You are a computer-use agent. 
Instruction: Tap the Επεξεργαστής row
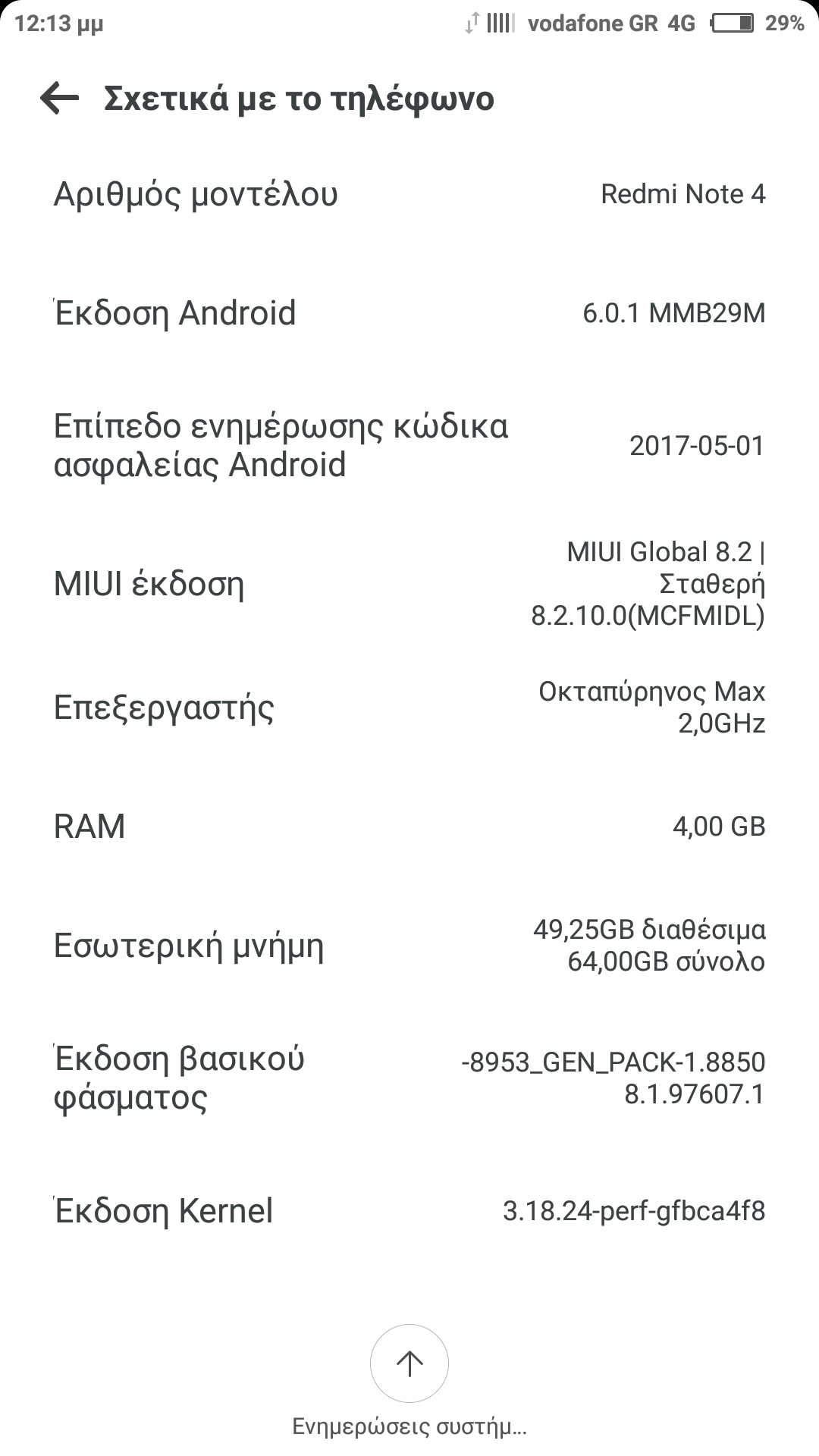click(409, 708)
